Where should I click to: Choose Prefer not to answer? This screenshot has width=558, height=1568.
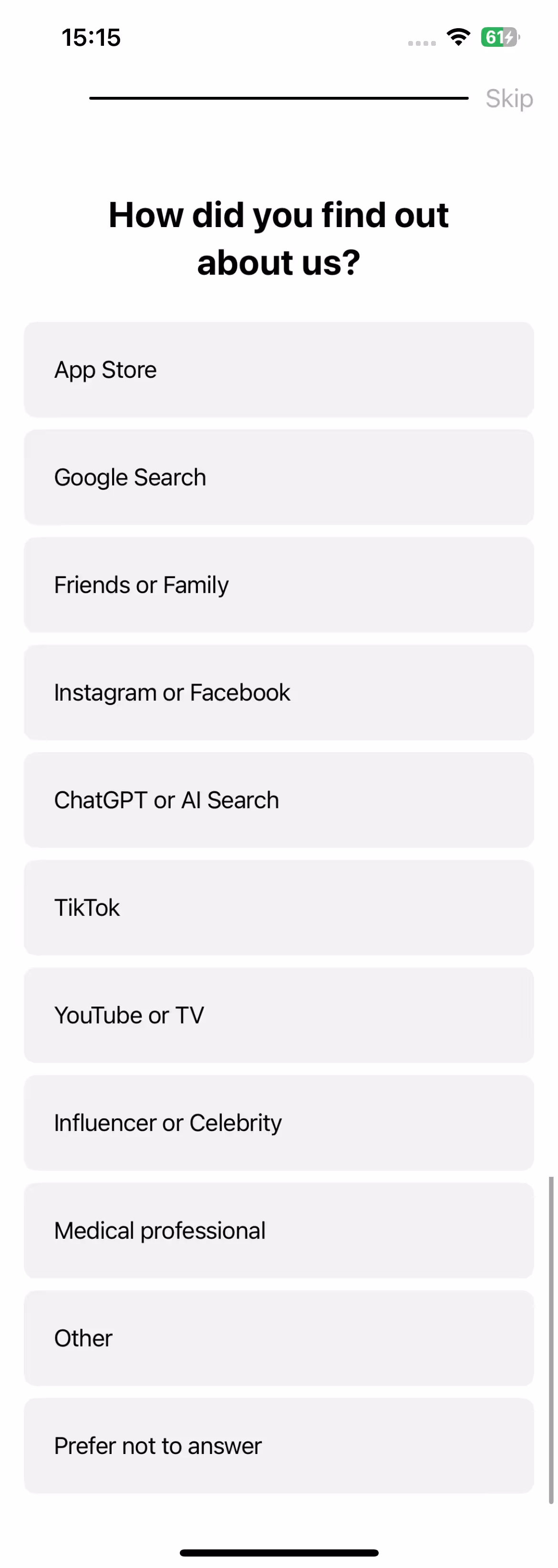279,1446
